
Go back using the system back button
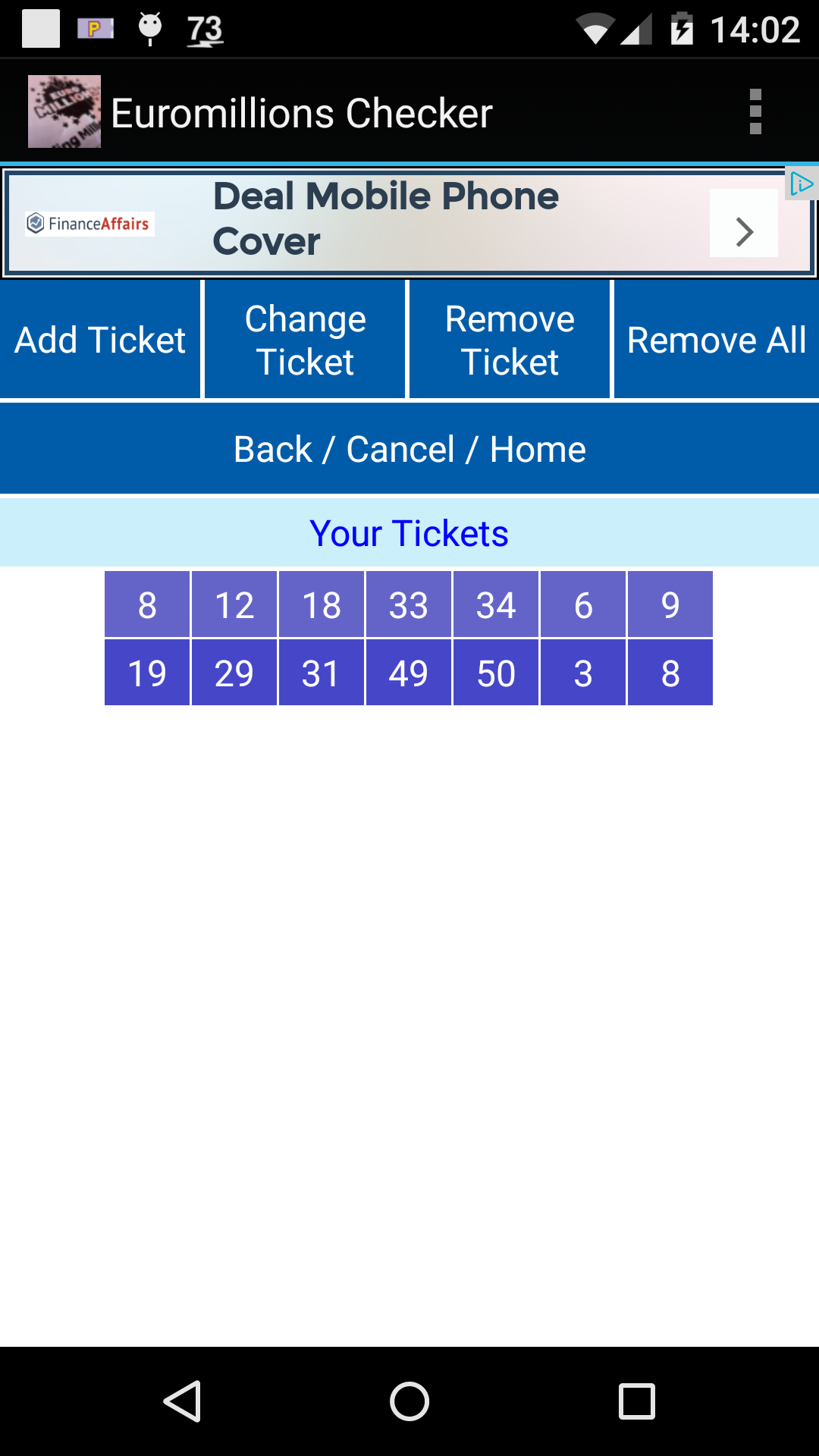pyautogui.click(x=182, y=1401)
